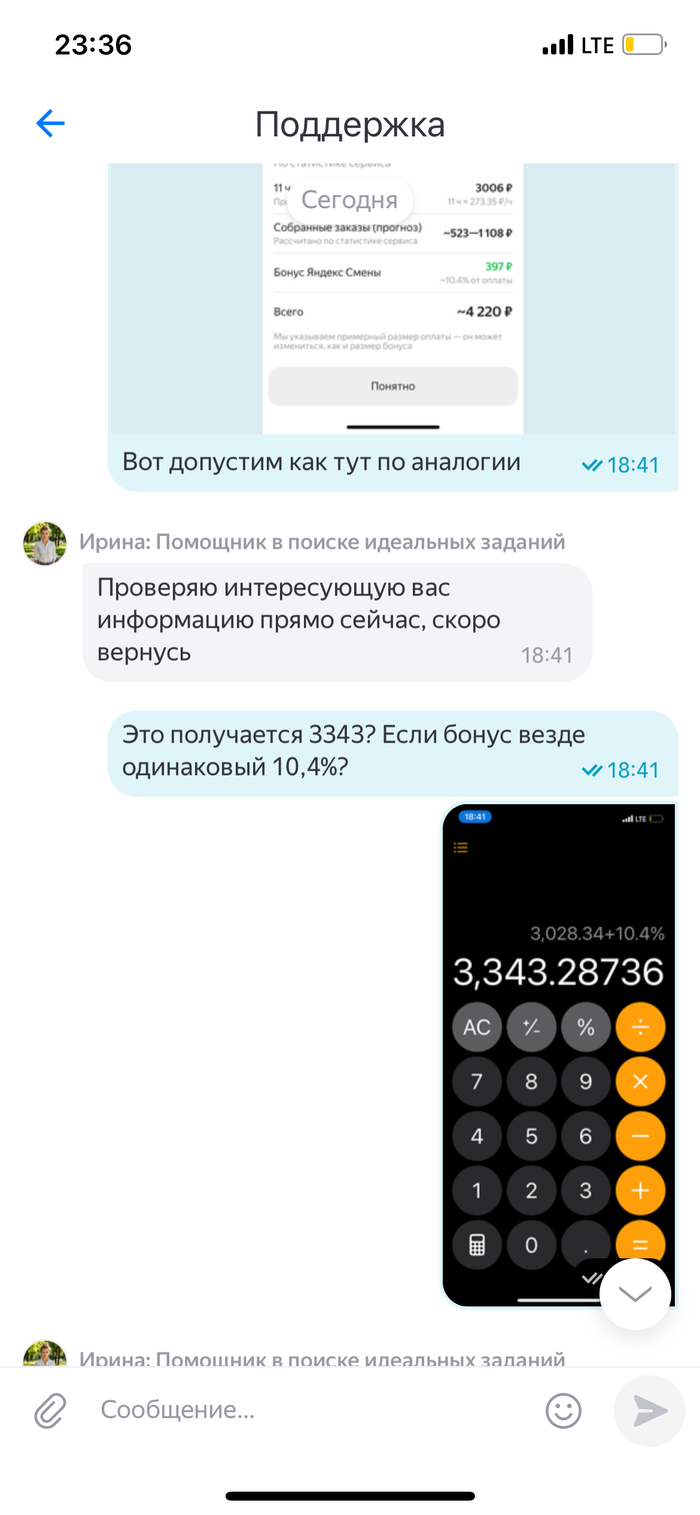
Task: Open the payment summary screenshot image
Action: 393,299
